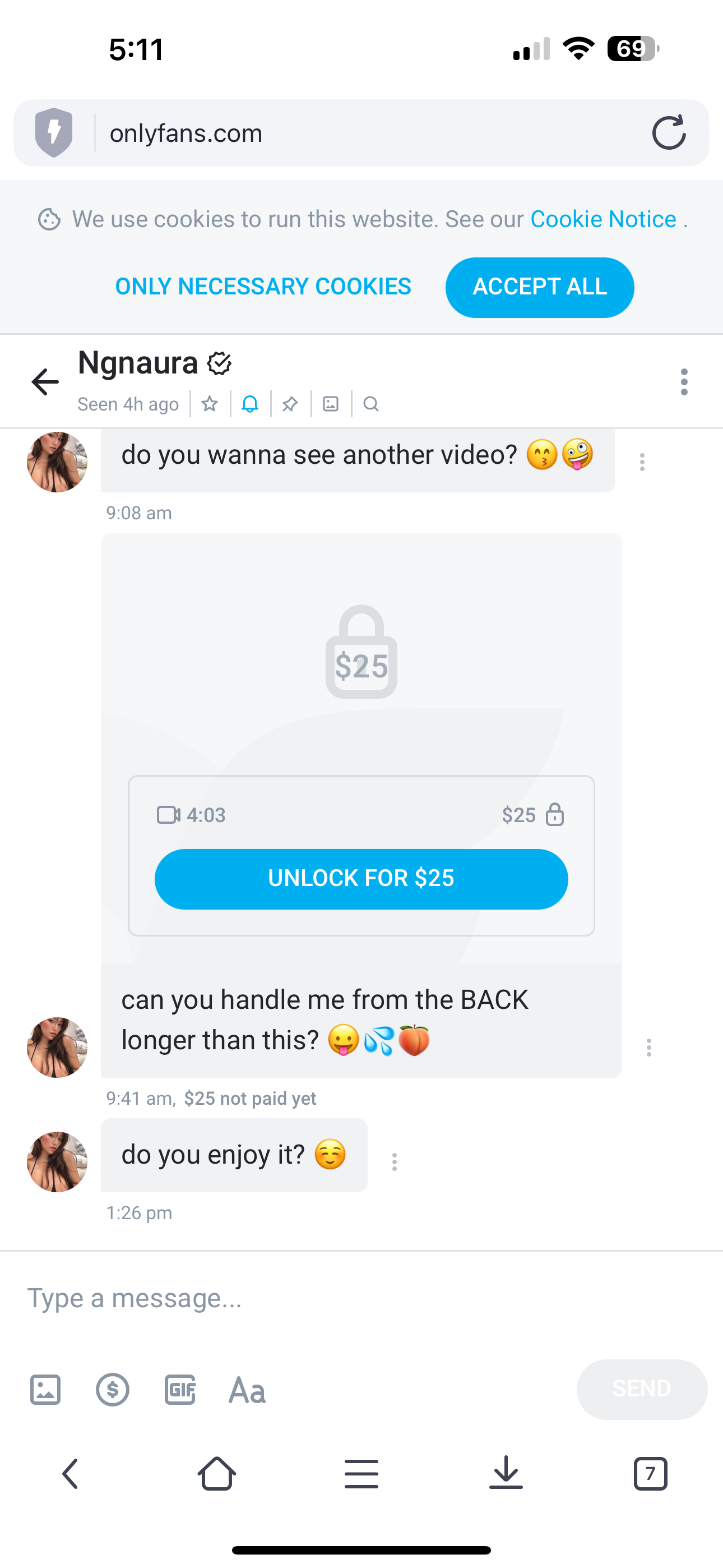This screenshot has width=723, height=1568.
Task: Open text formatting options (Aa)
Action: (x=247, y=1390)
